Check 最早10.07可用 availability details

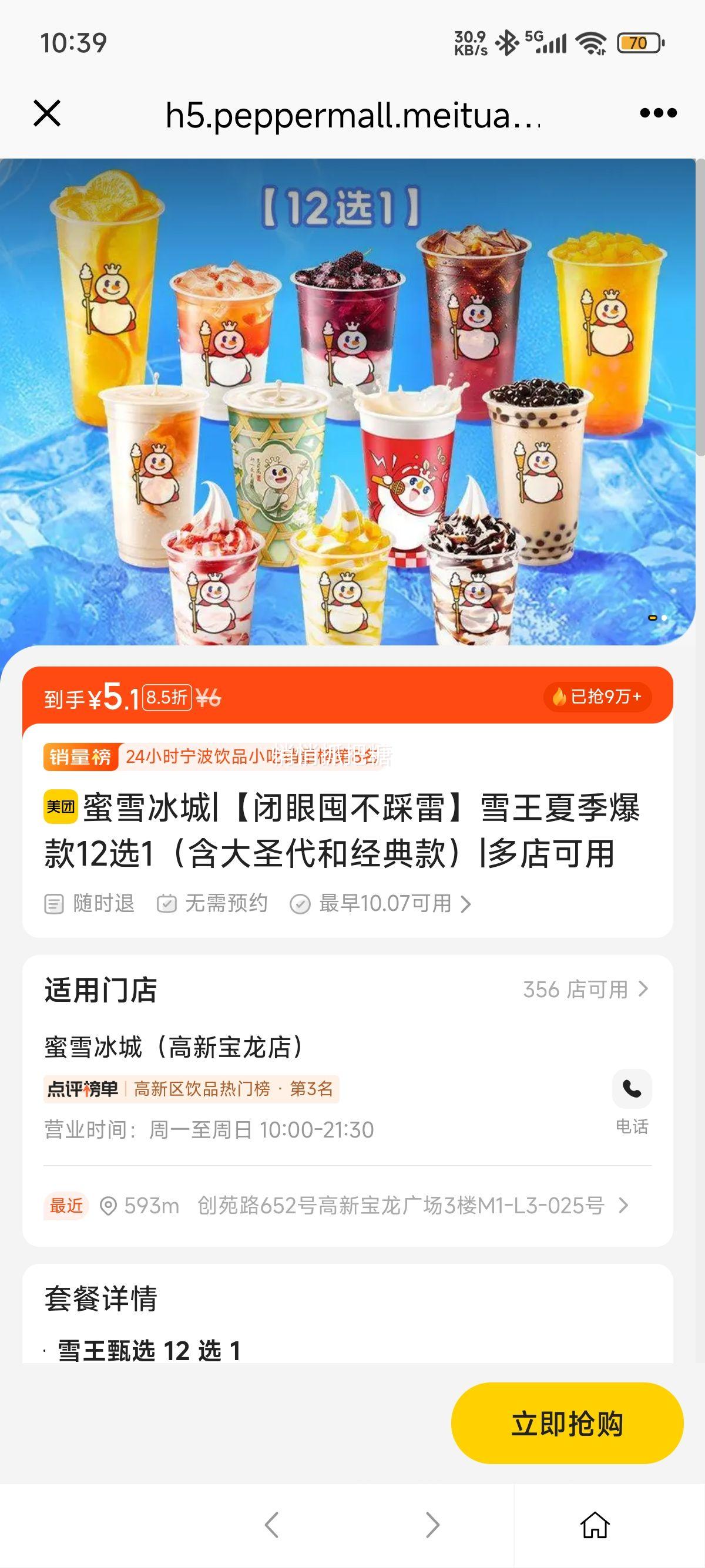[x=385, y=904]
